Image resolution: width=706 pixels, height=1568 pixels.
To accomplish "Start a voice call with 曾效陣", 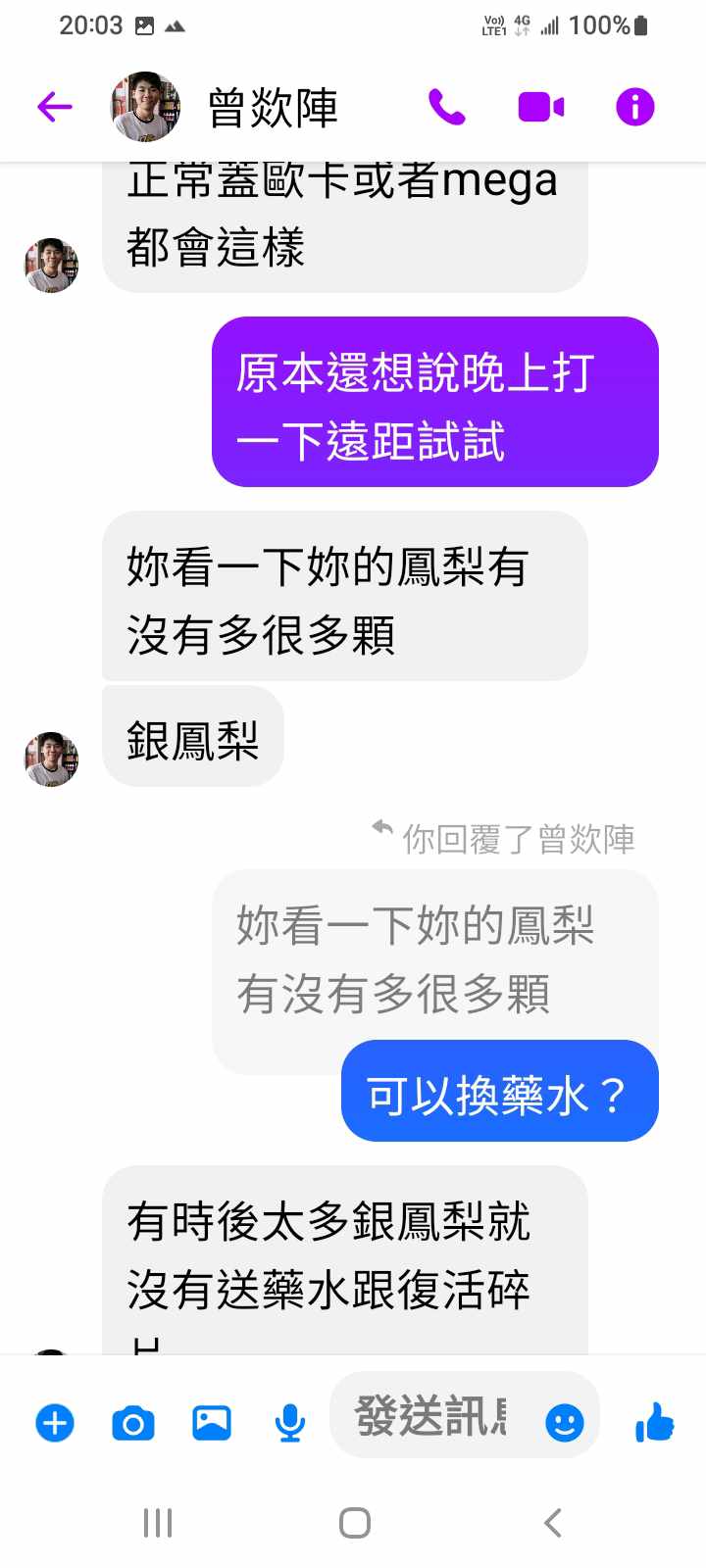I will tap(447, 107).
